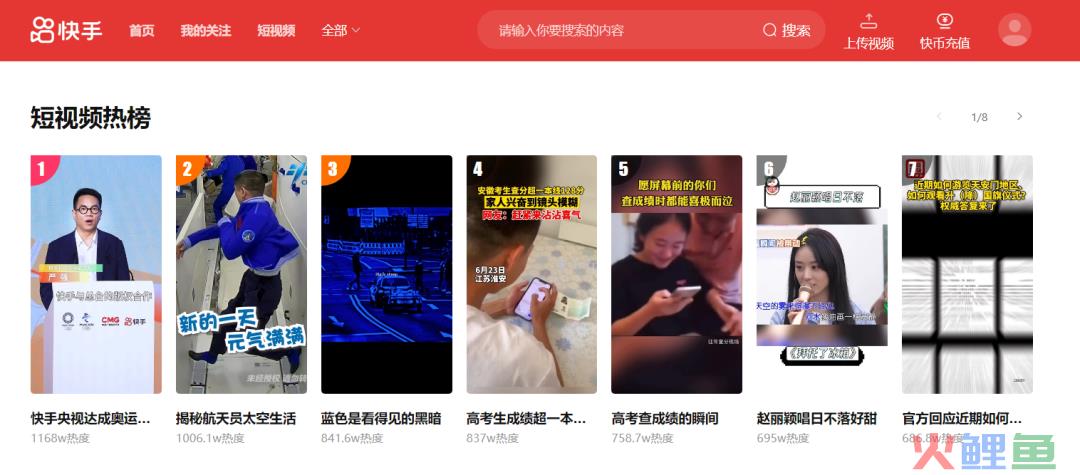Play rank 4 video 高考生成绩超一本
The height and width of the screenshot is (475, 1080).
pos(531,274)
